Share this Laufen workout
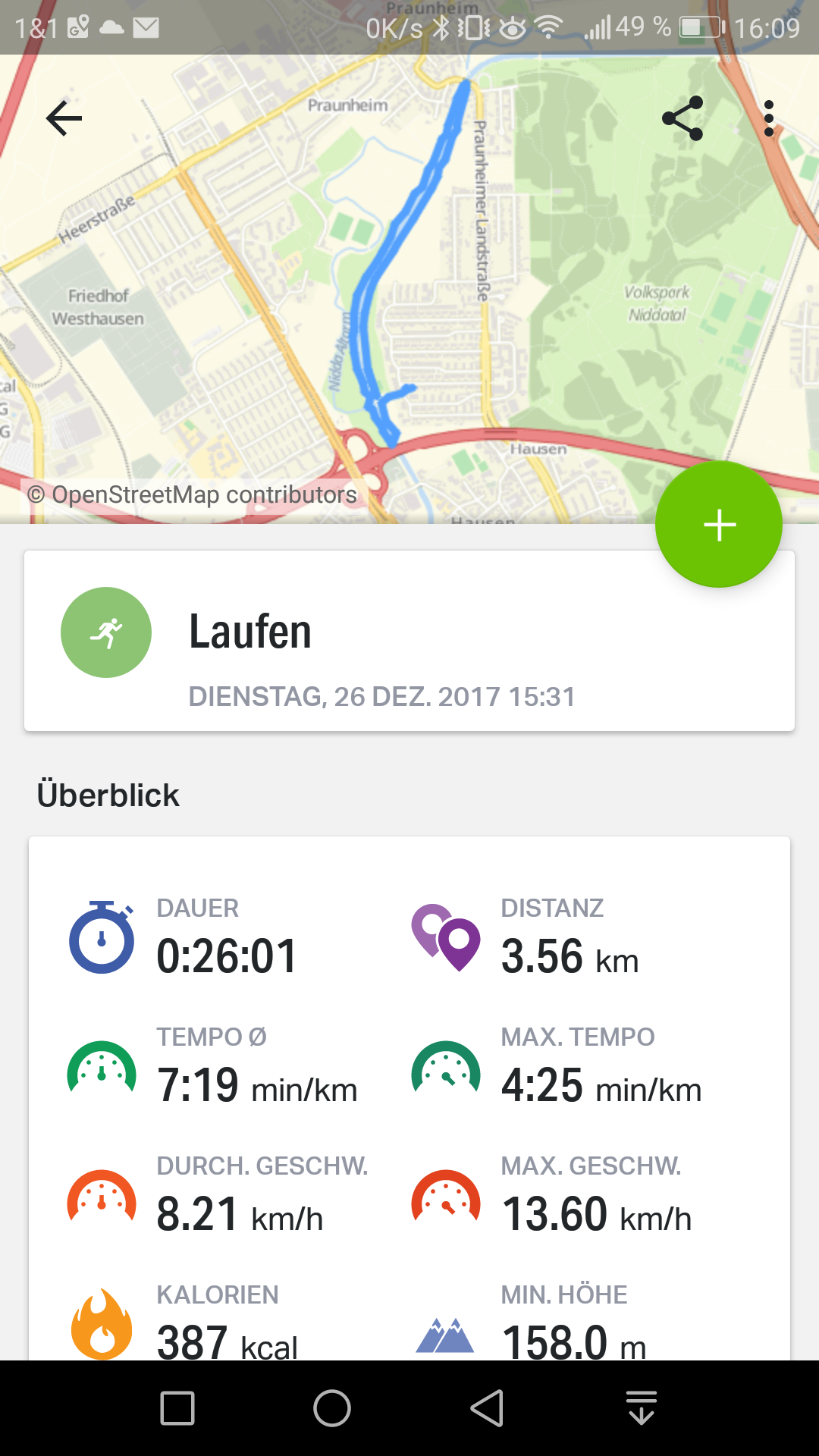Screen dimensions: 819x1456 [682, 118]
